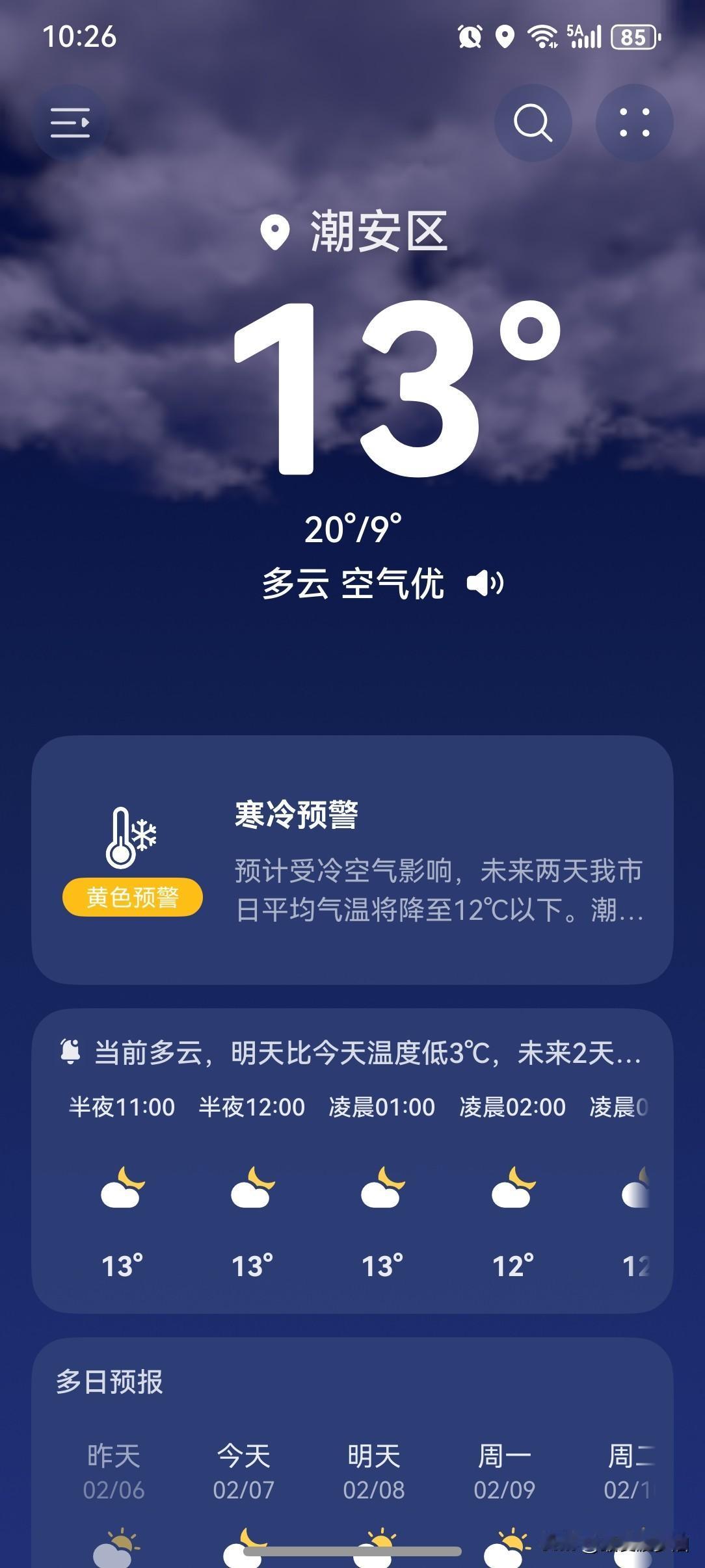Screen dimensions: 705x1568
Task: Open the sidebar menu icon
Action: (70, 124)
